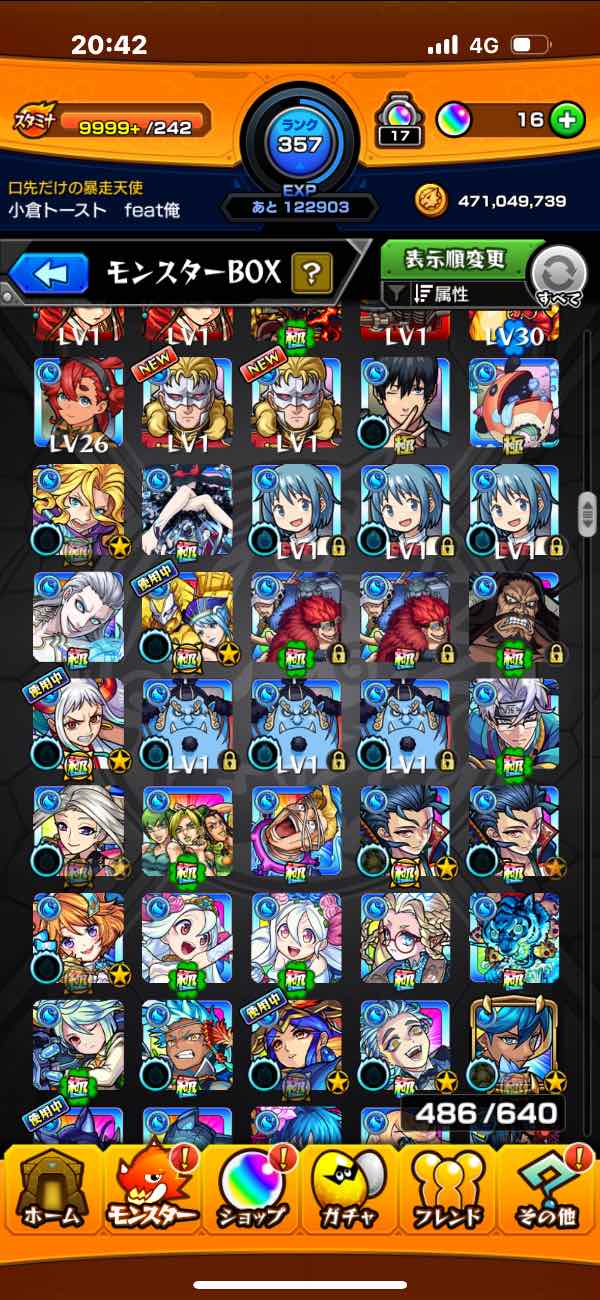Image resolution: width=600 pixels, height=1300 pixels.
Task: Select the blonde monster with glasses
Action: [x=405, y=939]
